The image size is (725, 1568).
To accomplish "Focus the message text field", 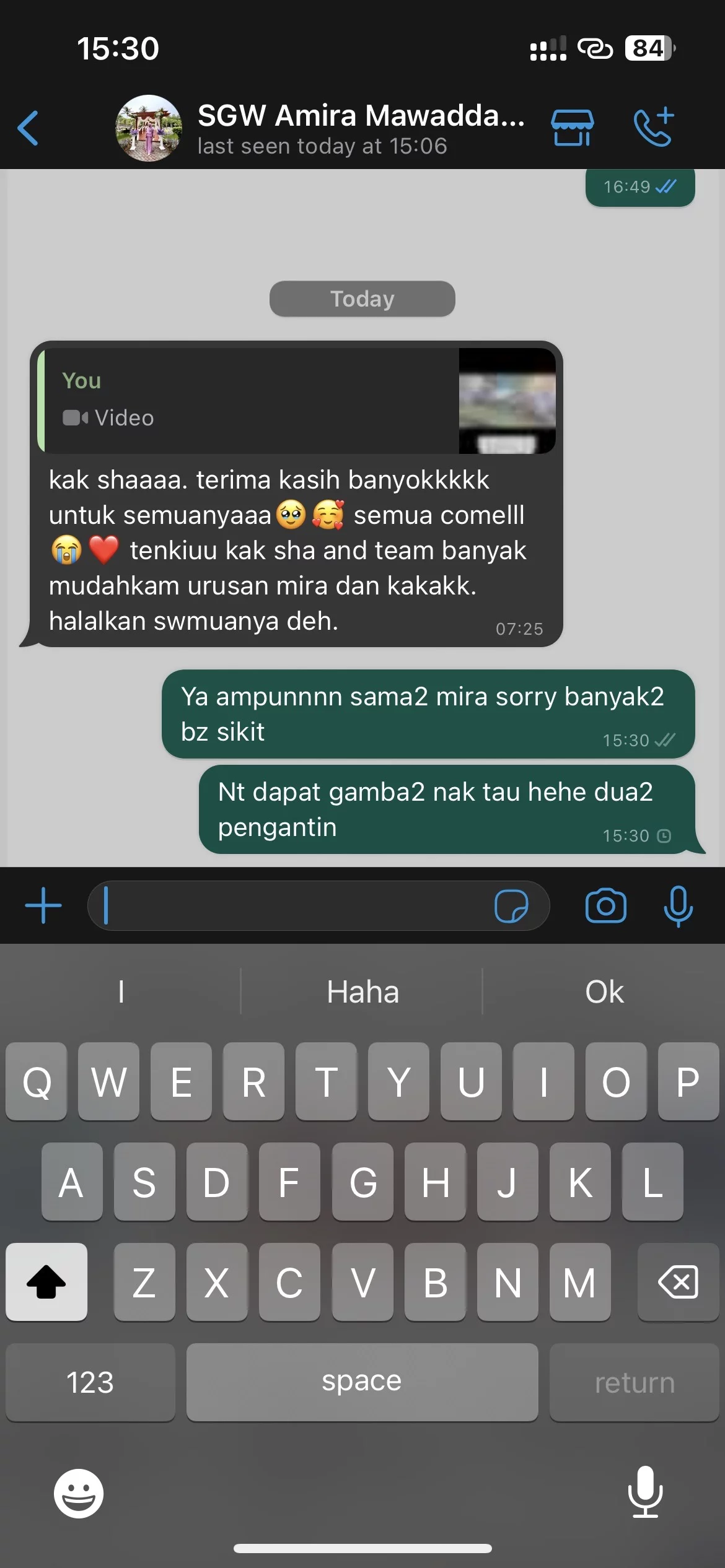I will pyautogui.click(x=291, y=905).
